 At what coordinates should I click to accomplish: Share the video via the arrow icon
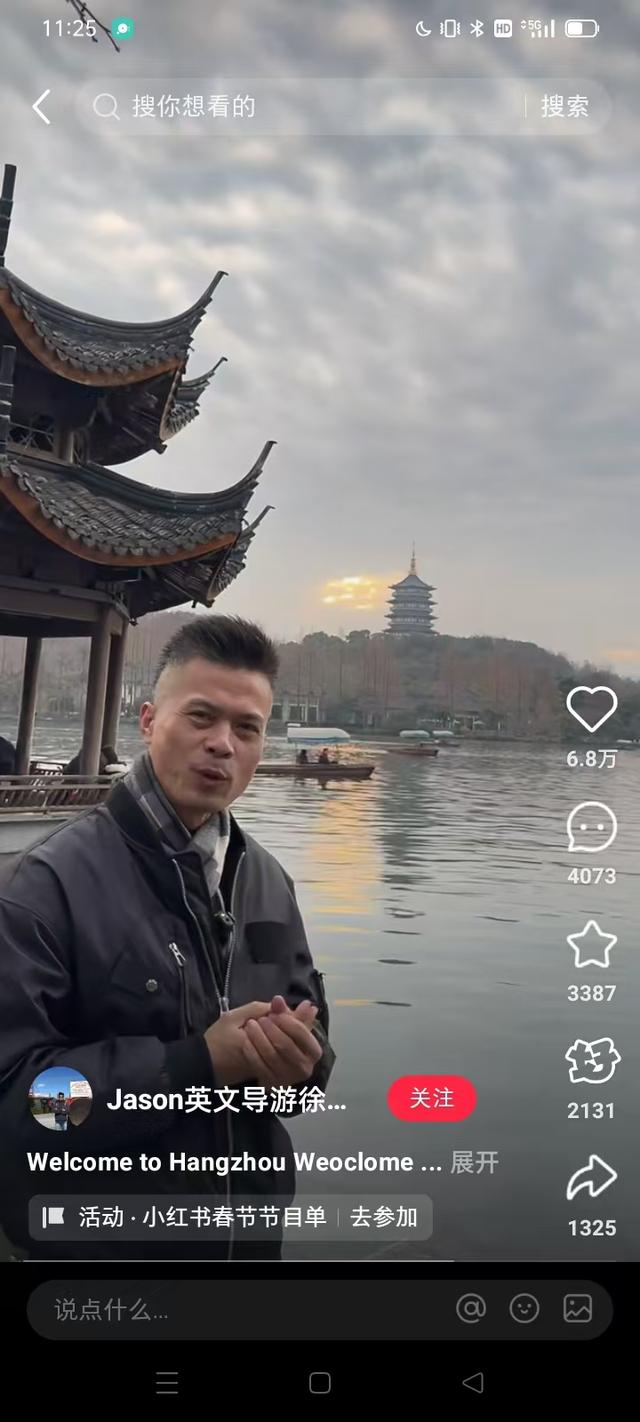click(592, 1178)
